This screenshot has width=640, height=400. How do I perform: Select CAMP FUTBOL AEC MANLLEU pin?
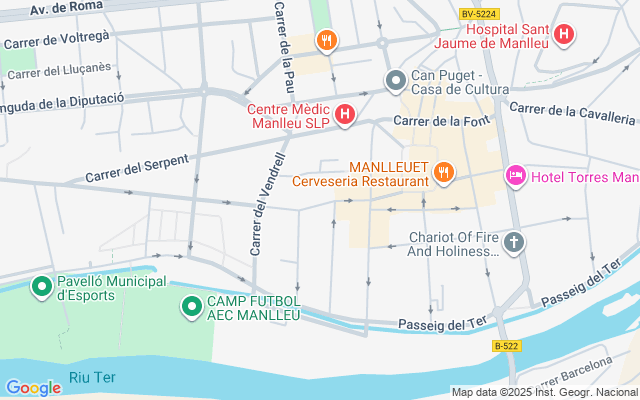(192, 306)
